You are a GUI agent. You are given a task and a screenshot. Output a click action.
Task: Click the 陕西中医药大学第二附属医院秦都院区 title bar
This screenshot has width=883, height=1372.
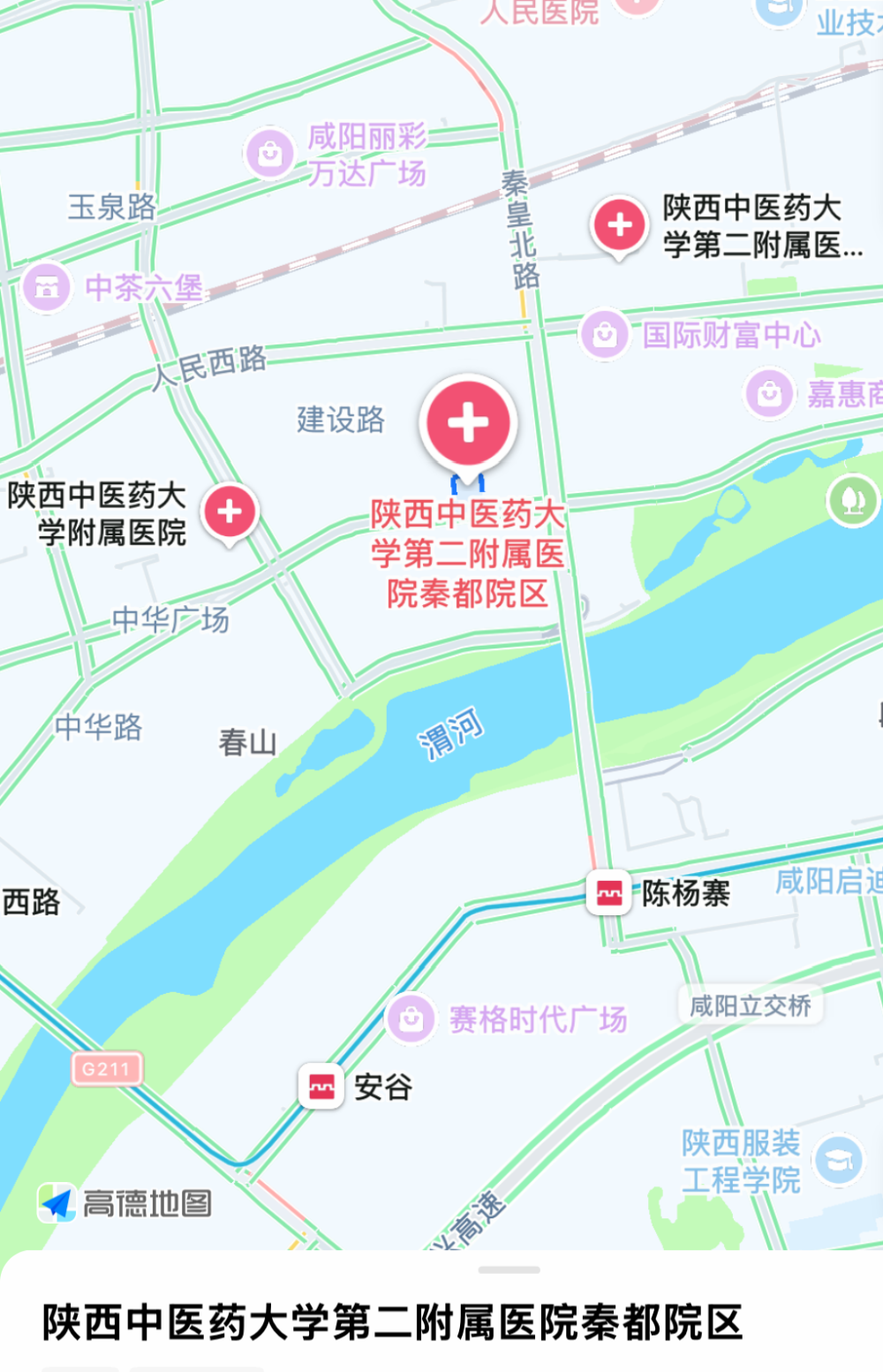tap(392, 1321)
